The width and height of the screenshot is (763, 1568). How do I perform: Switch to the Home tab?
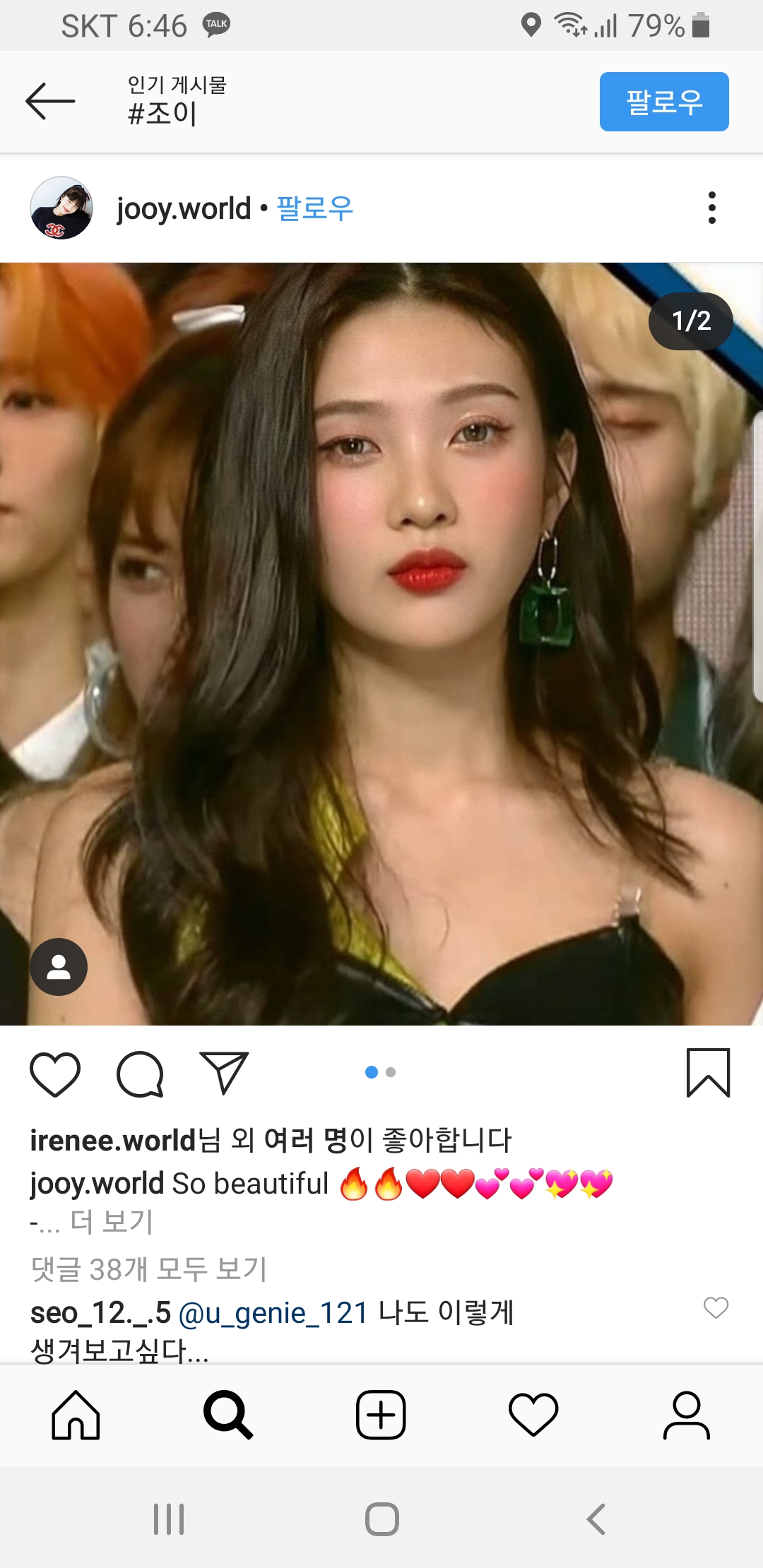tap(76, 1415)
